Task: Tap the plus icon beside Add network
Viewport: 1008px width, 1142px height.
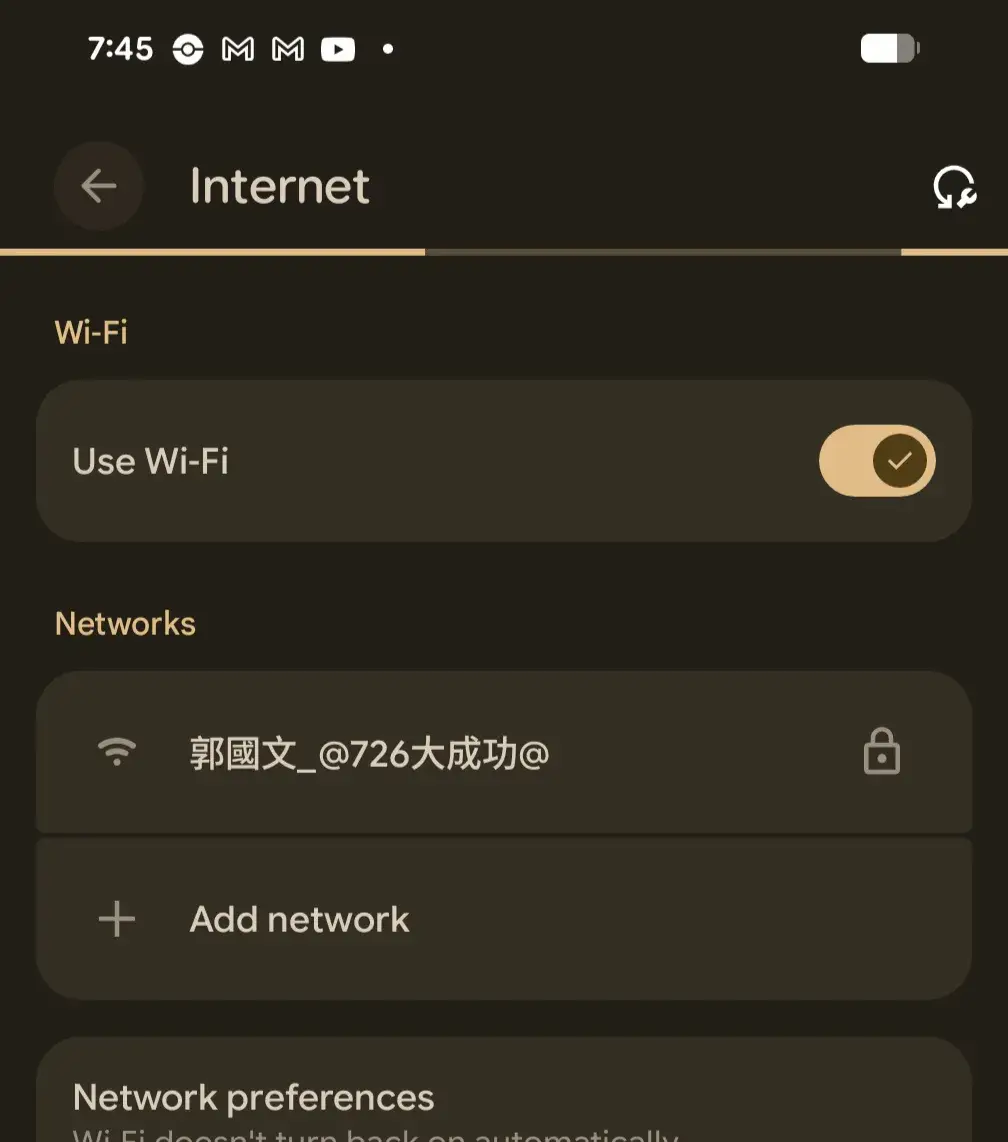Action: (116, 918)
